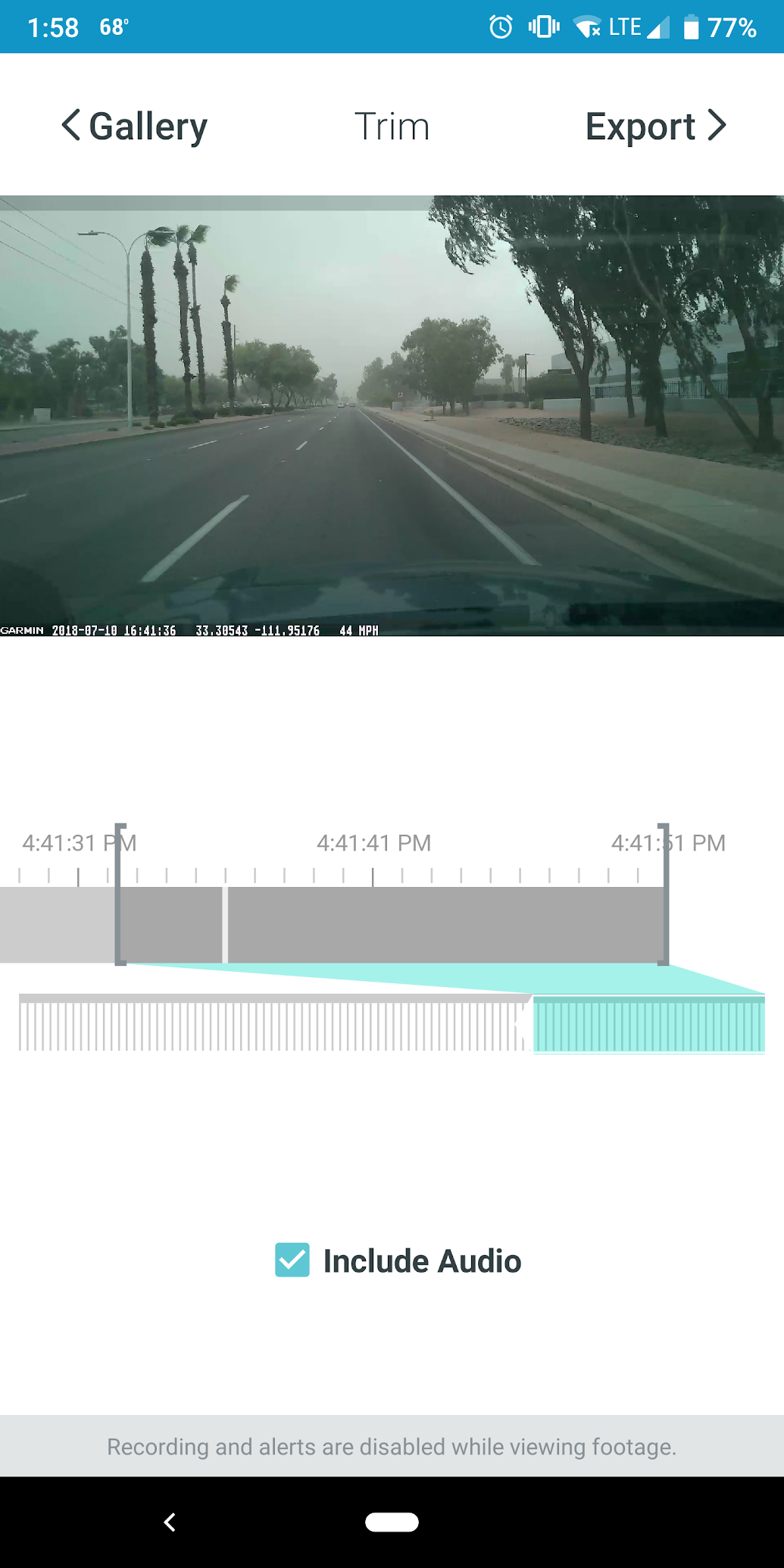
Task: Tap the dashcam video preview
Action: [x=392, y=415]
